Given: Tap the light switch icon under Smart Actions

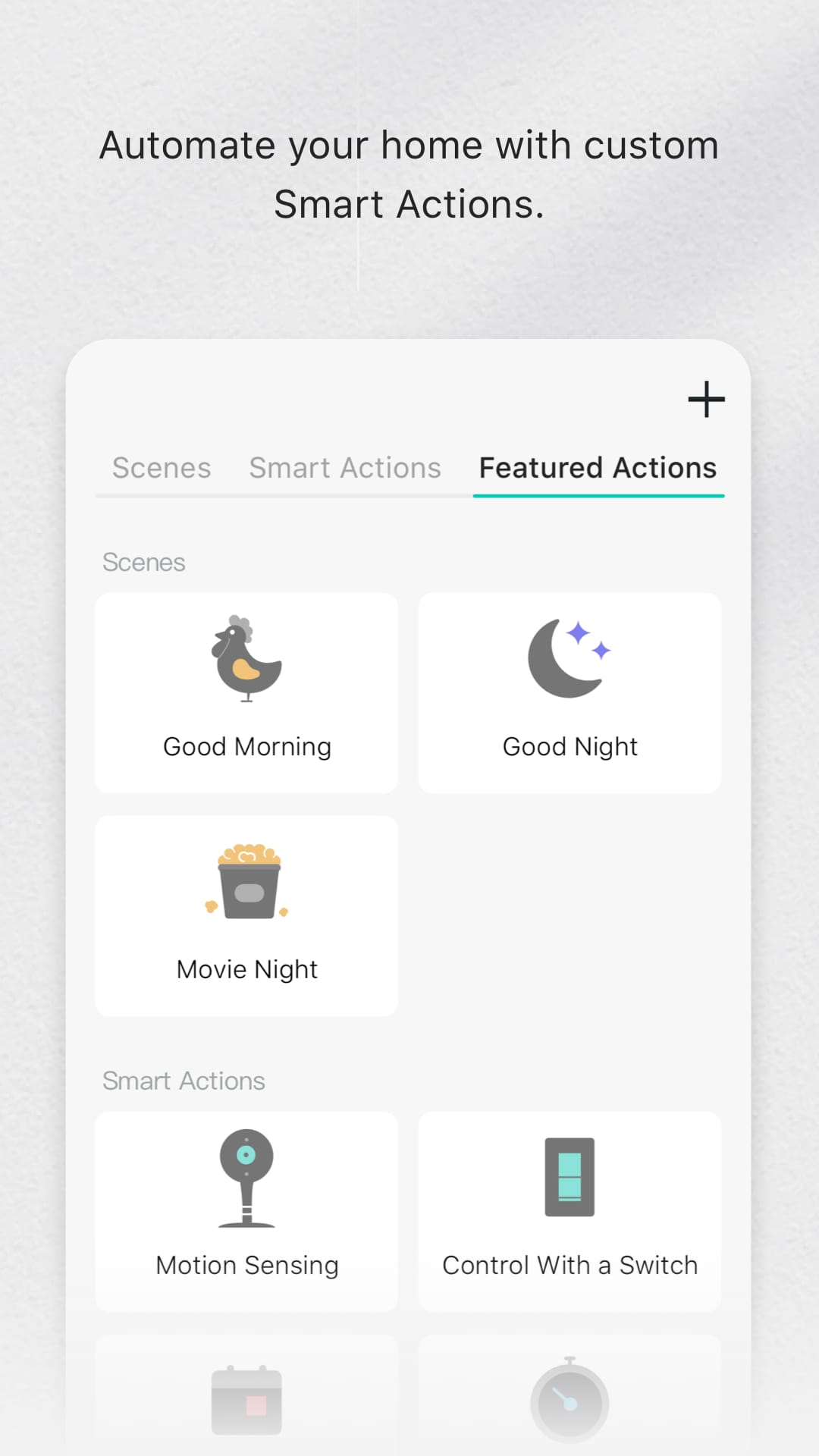Looking at the screenshot, I should tap(570, 1176).
